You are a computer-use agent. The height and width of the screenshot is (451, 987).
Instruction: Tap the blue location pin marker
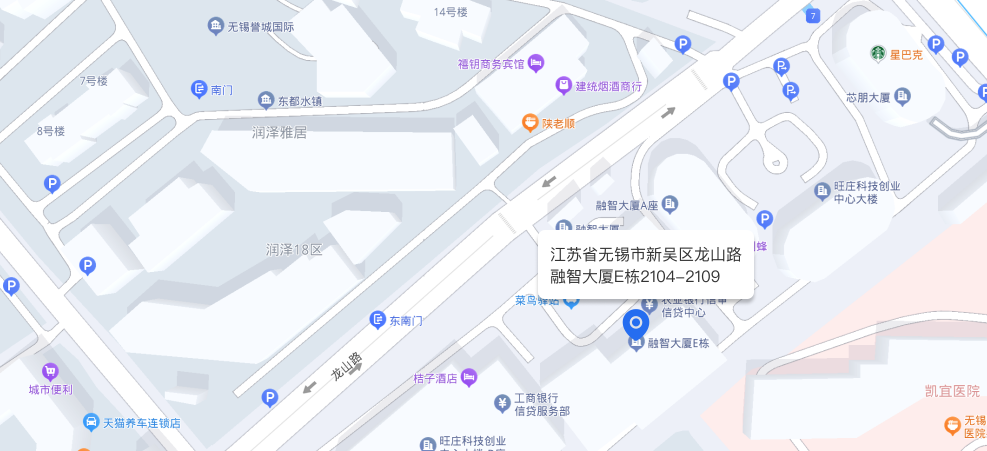636,324
